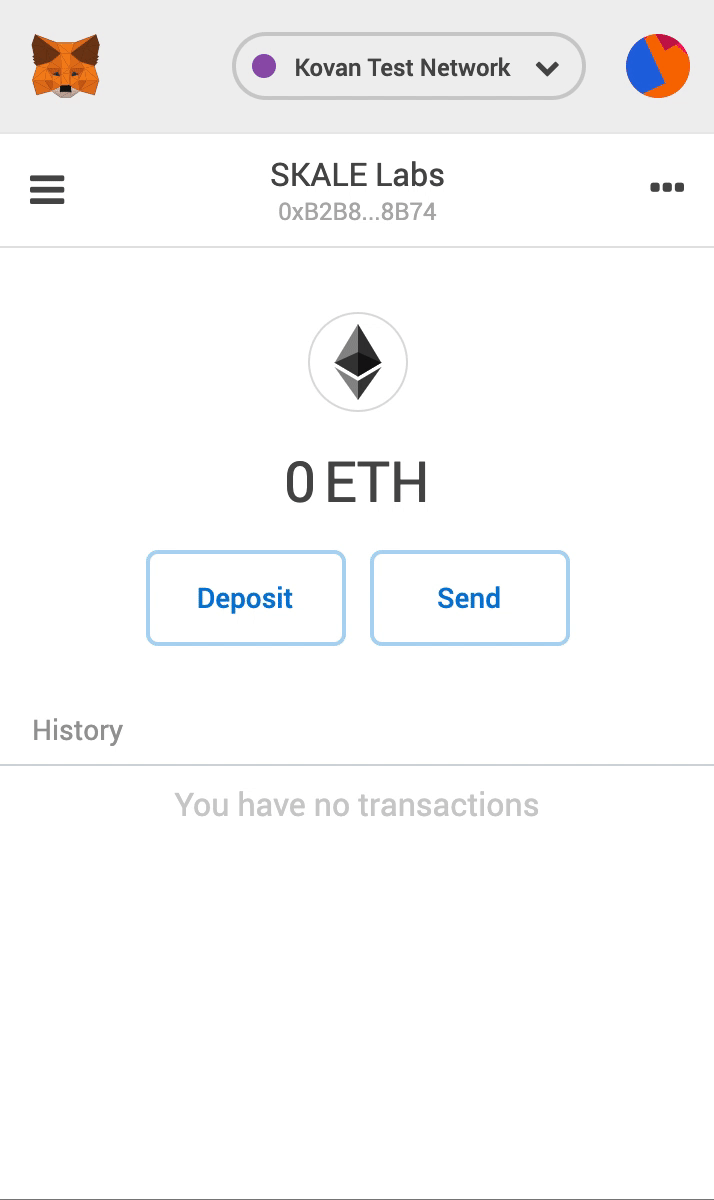Image resolution: width=714 pixels, height=1200 pixels.
Task: Tap the Deposit button
Action: [x=246, y=598]
